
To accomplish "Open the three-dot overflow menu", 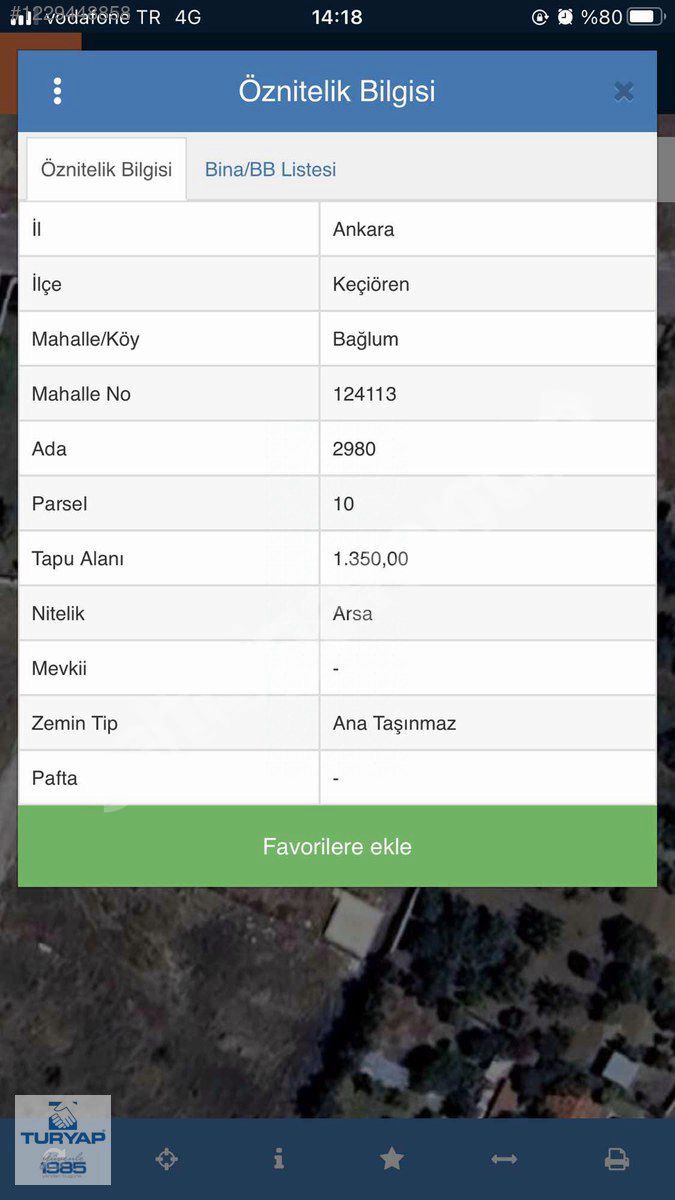I will tap(57, 92).
